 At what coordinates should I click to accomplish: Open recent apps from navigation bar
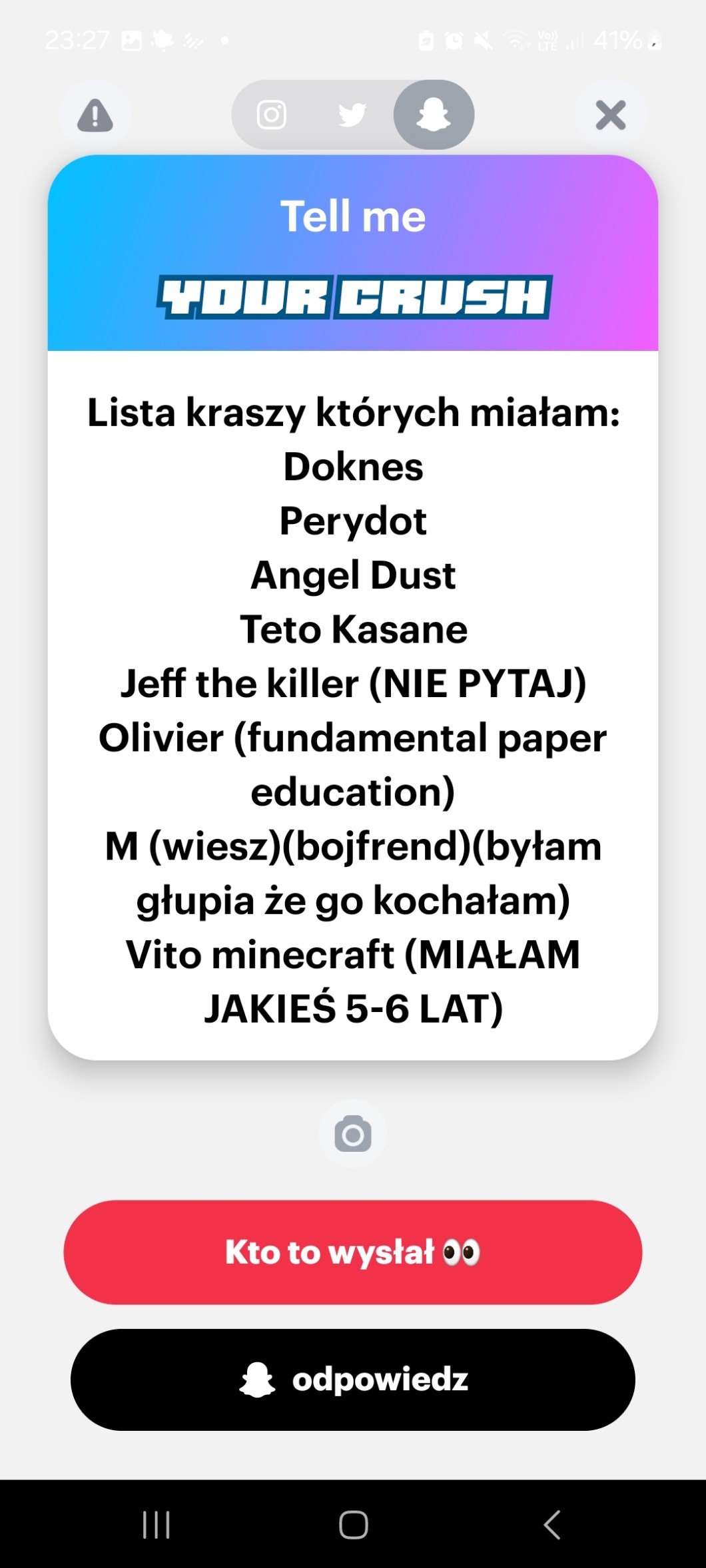(x=157, y=1524)
